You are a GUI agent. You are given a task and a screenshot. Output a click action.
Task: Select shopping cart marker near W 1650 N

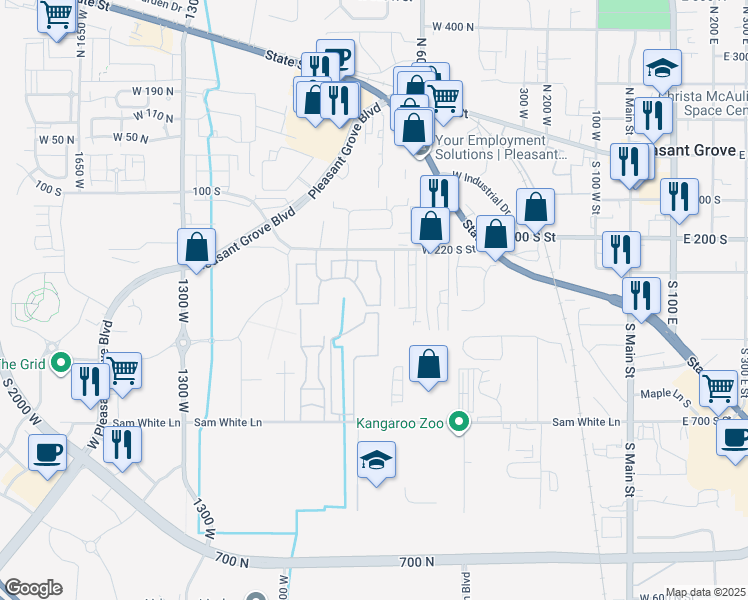(57, 17)
